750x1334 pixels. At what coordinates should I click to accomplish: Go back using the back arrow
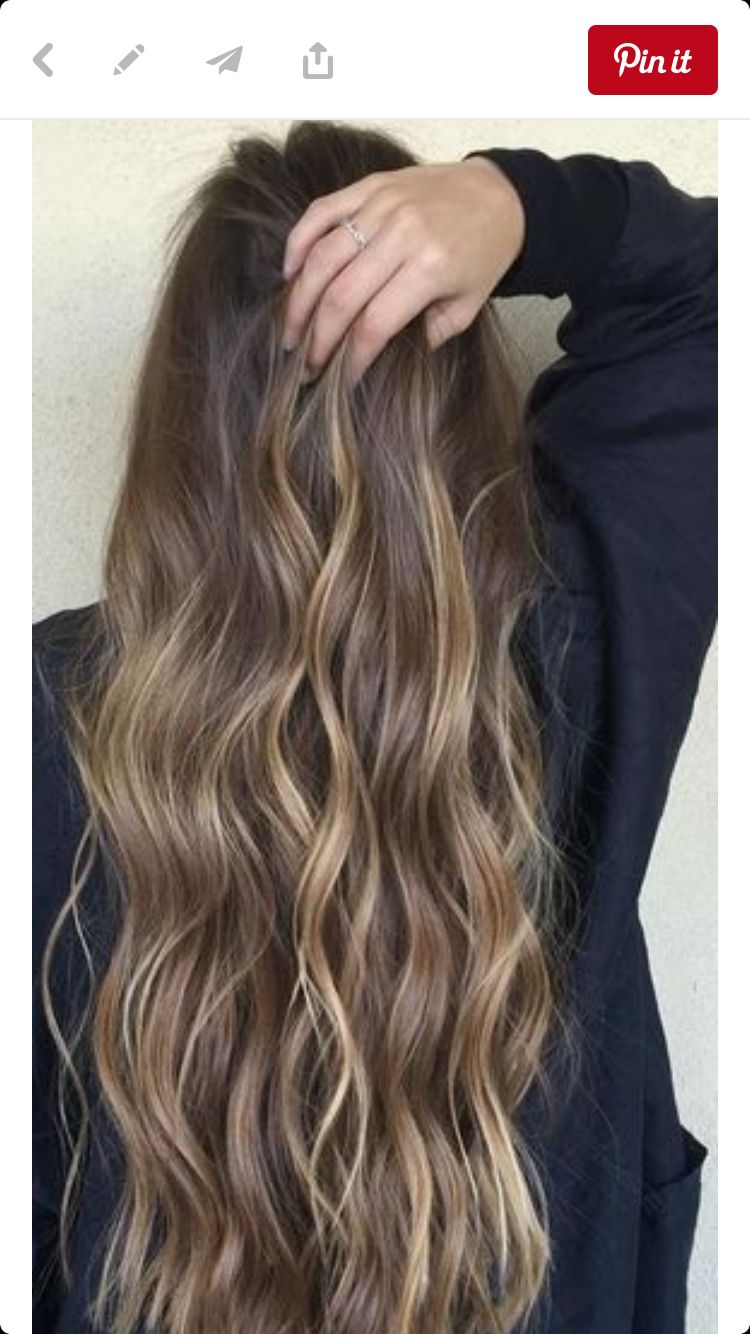(x=43, y=60)
